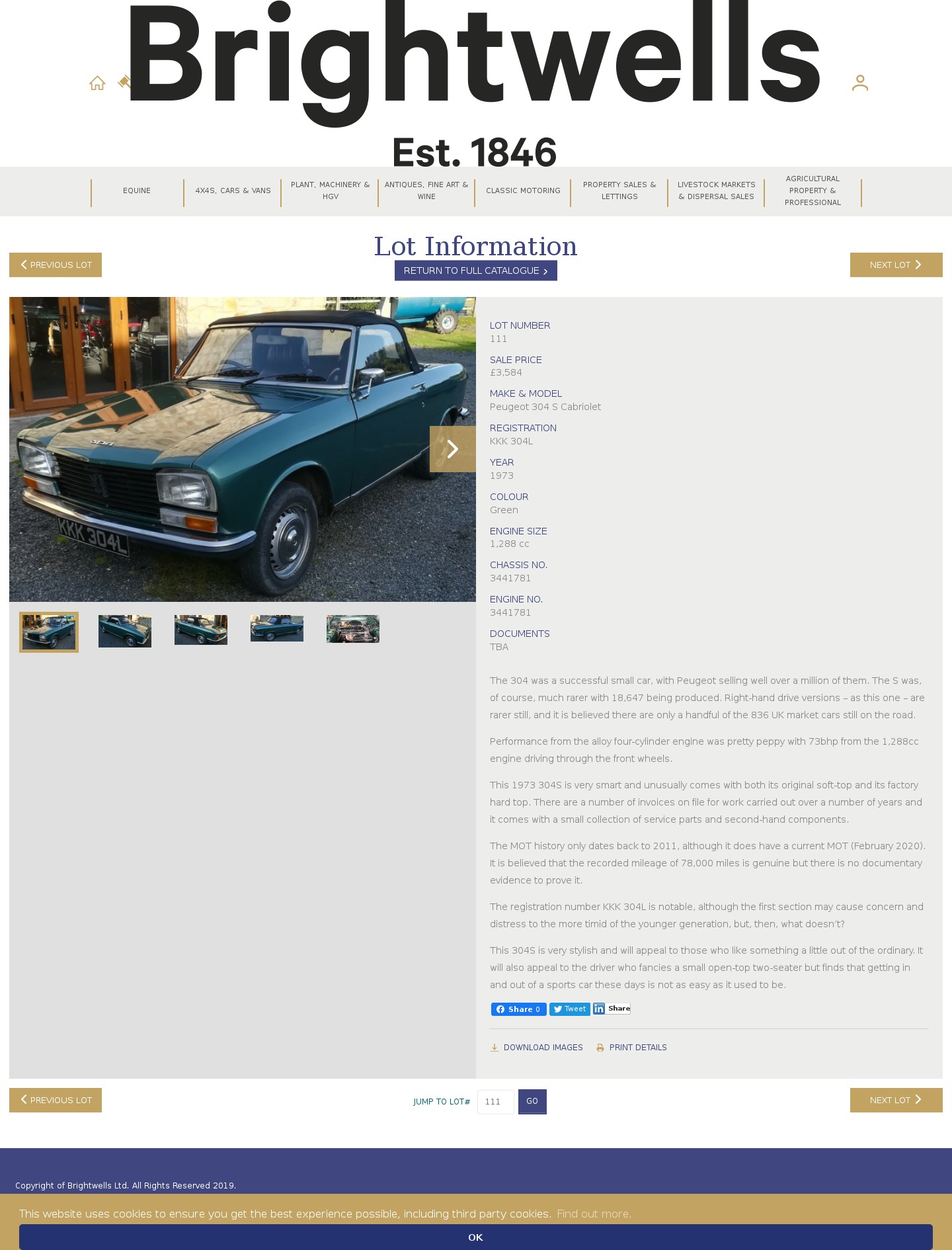The image size is (952, 1250).
Task: Tweet this lot
Action: [x=569, y=1009]
